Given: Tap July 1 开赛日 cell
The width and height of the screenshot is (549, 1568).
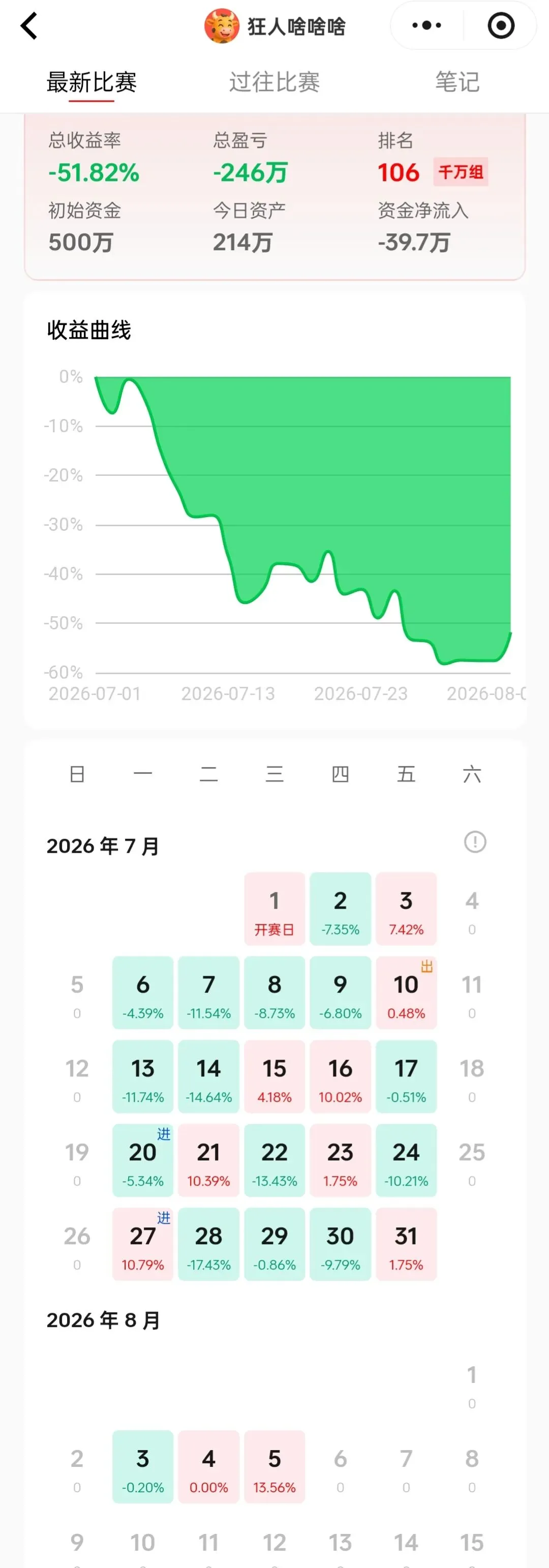Looking at the screenshot, I should [274, 909].
